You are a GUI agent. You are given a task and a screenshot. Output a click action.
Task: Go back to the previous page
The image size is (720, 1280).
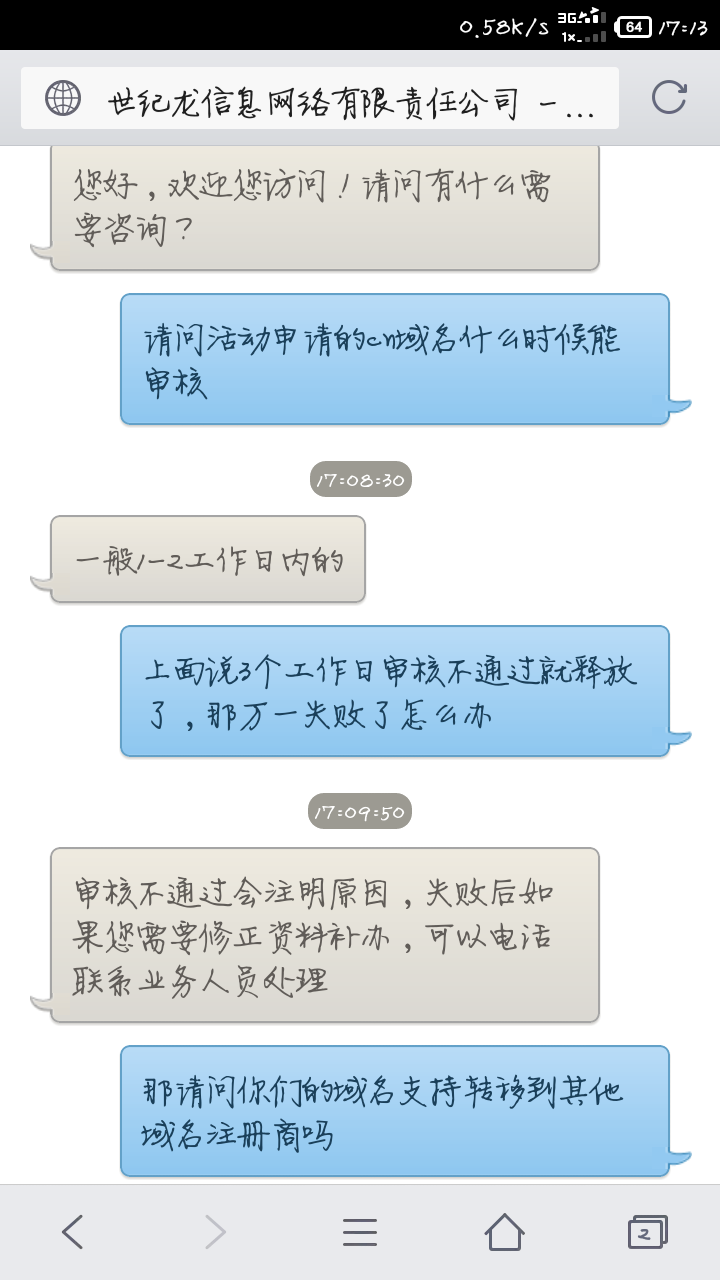(x=72, y=1232)
